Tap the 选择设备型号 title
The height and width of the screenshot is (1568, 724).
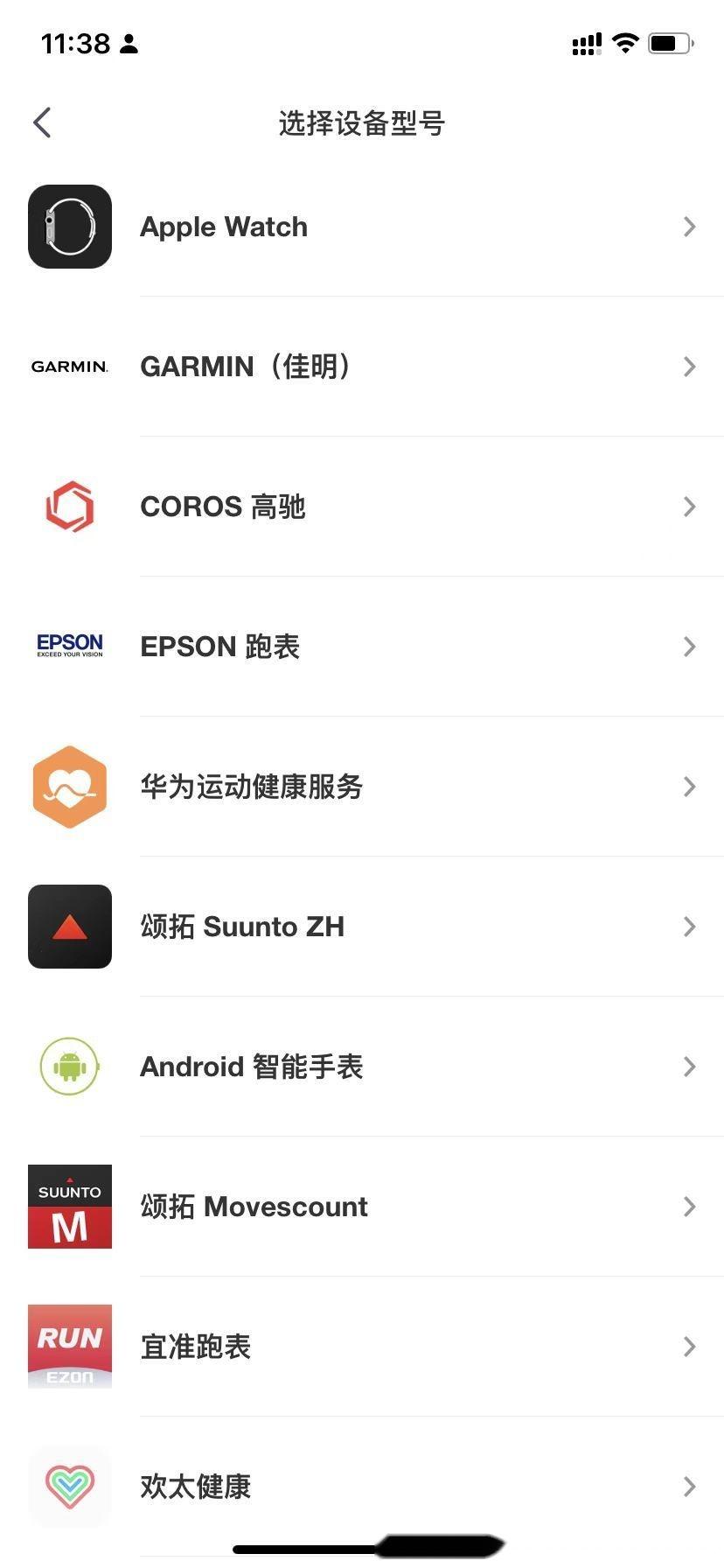coord(361,123)
